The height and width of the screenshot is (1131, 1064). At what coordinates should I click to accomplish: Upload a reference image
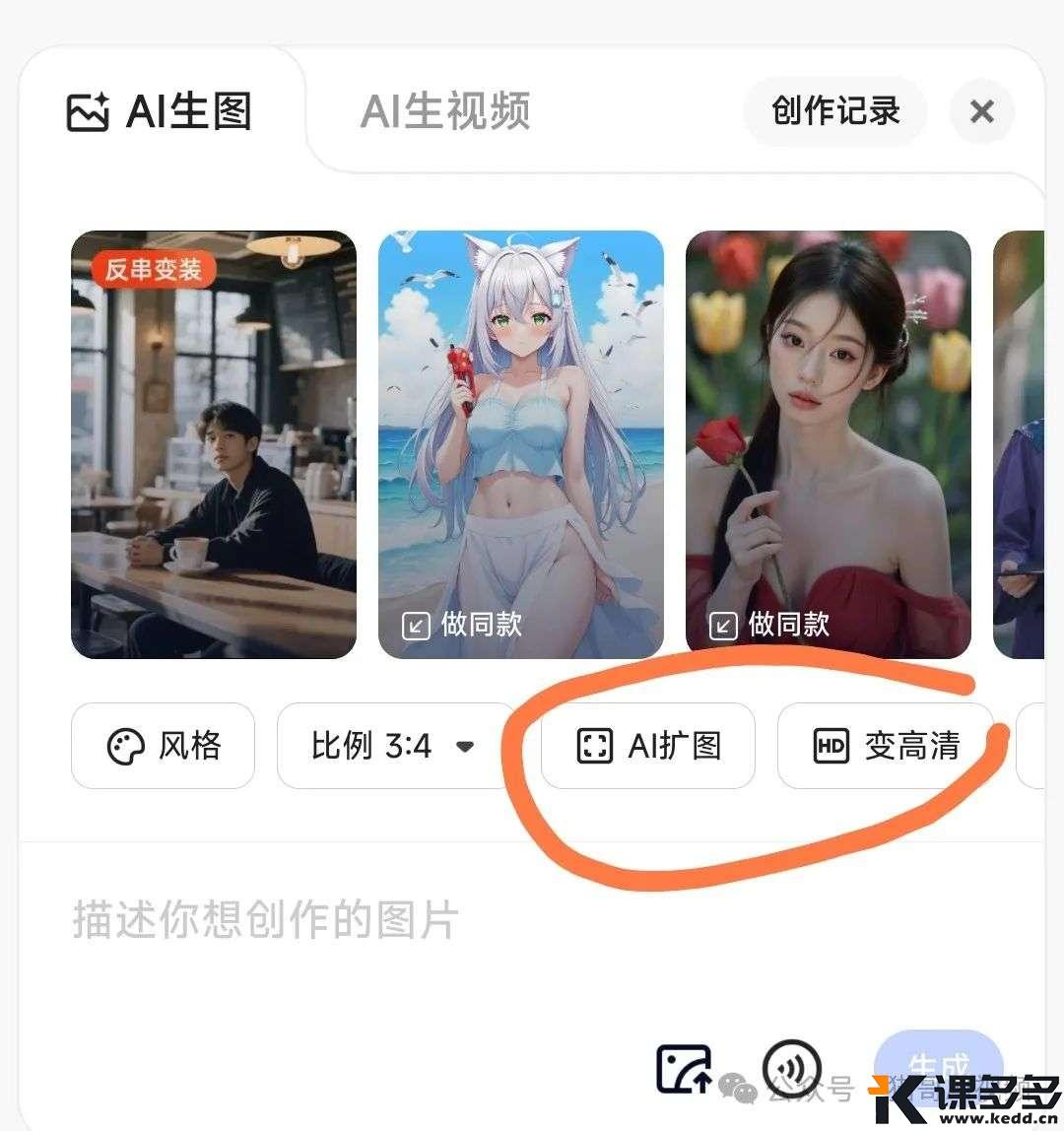click(685, 1069)
